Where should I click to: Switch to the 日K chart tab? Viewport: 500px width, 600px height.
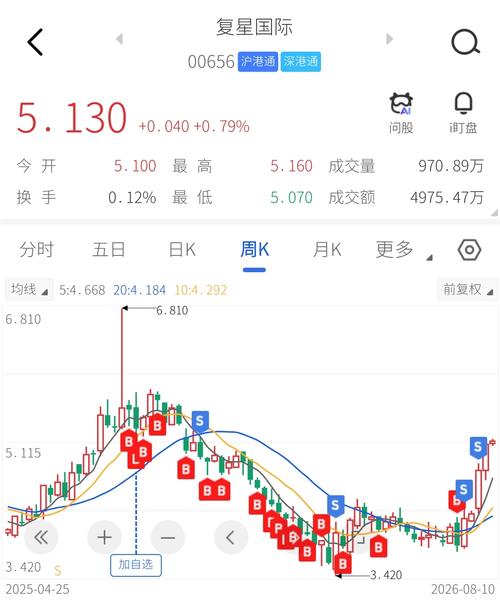[182, 250]
